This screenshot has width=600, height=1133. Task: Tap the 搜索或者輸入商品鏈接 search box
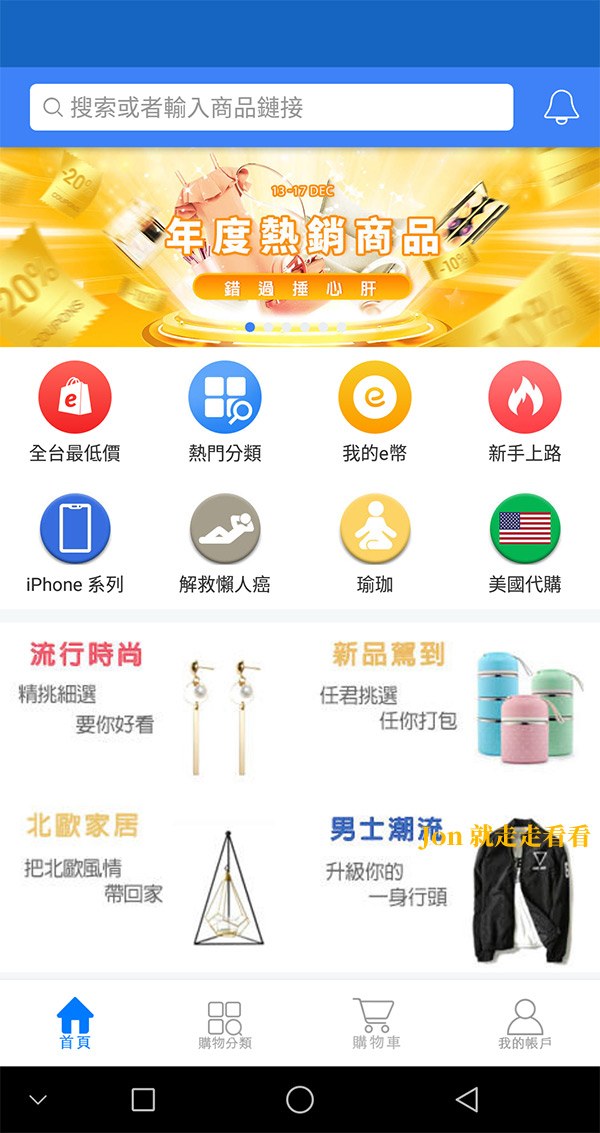click(271, 107)
